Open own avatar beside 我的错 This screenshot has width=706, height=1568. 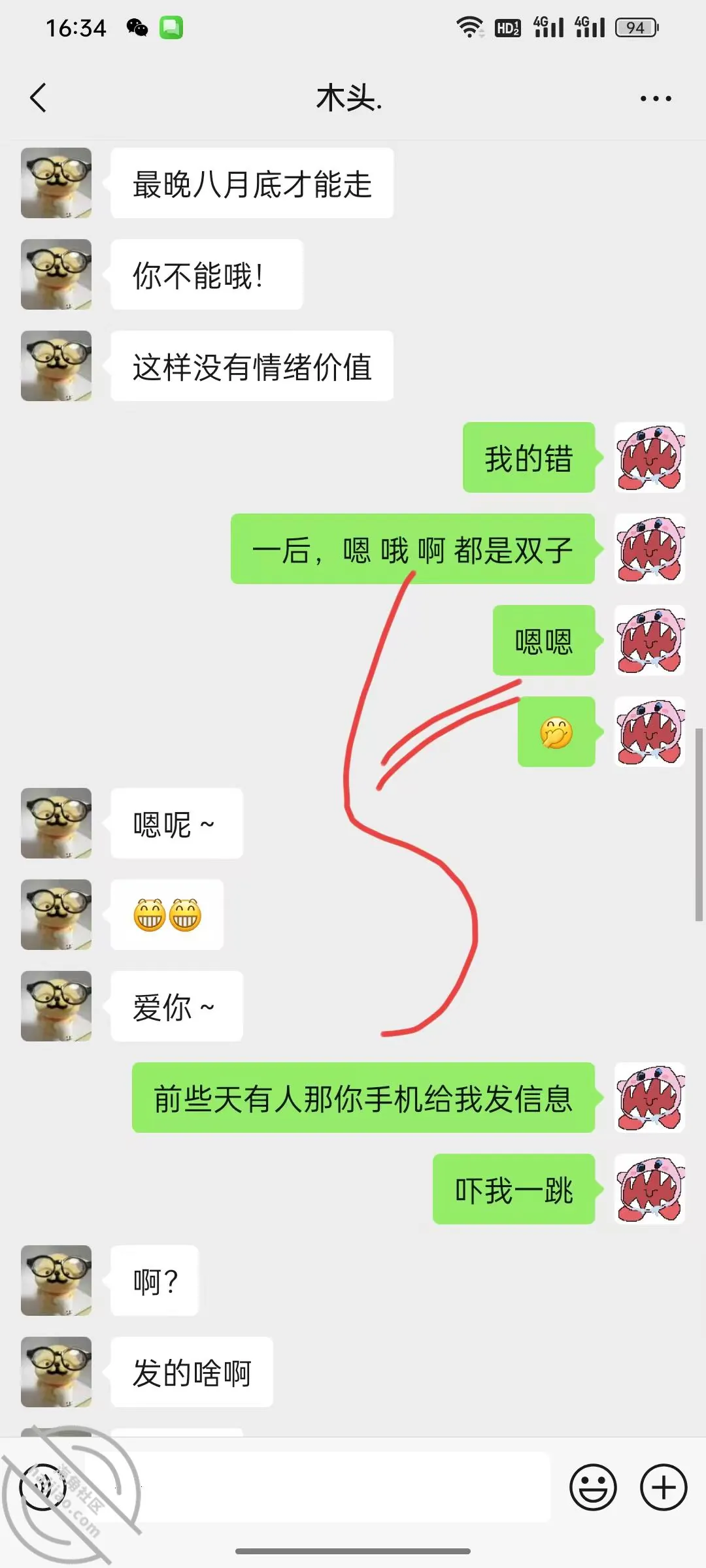point(650,457)
